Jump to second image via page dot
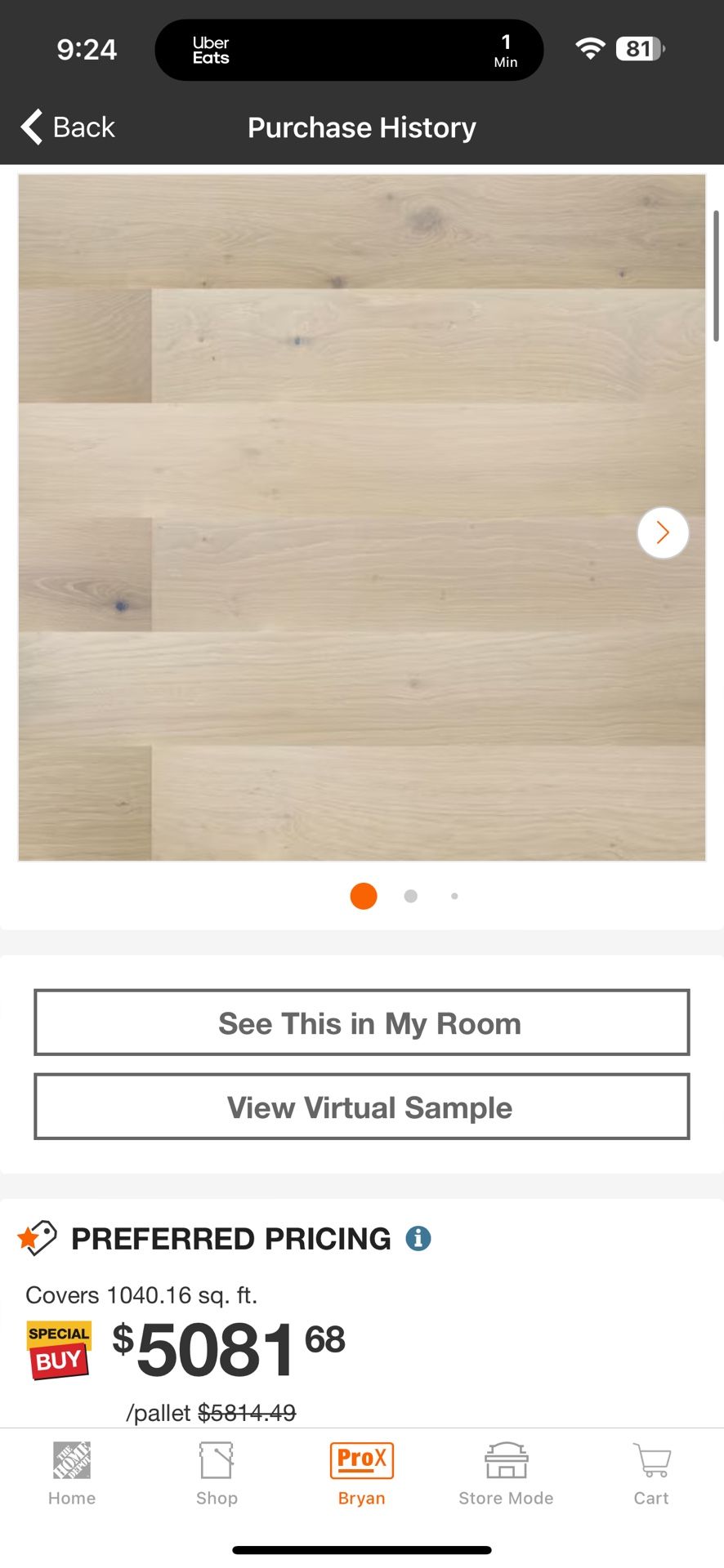This screenshot has height=1568, width=724. point(411,896)
